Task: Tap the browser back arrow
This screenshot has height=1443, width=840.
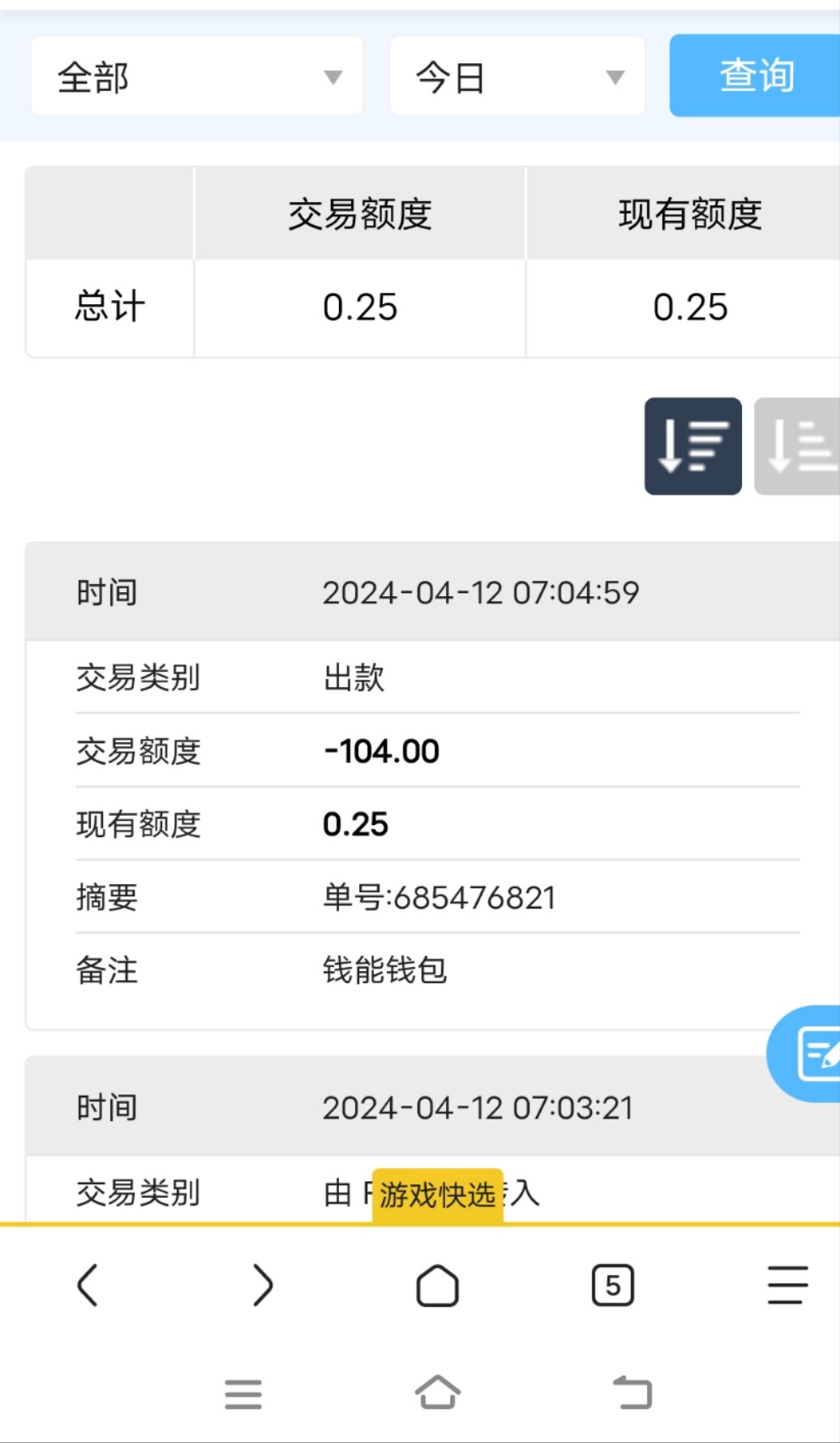Action: pyautogui.click(x=88, y=1285)
